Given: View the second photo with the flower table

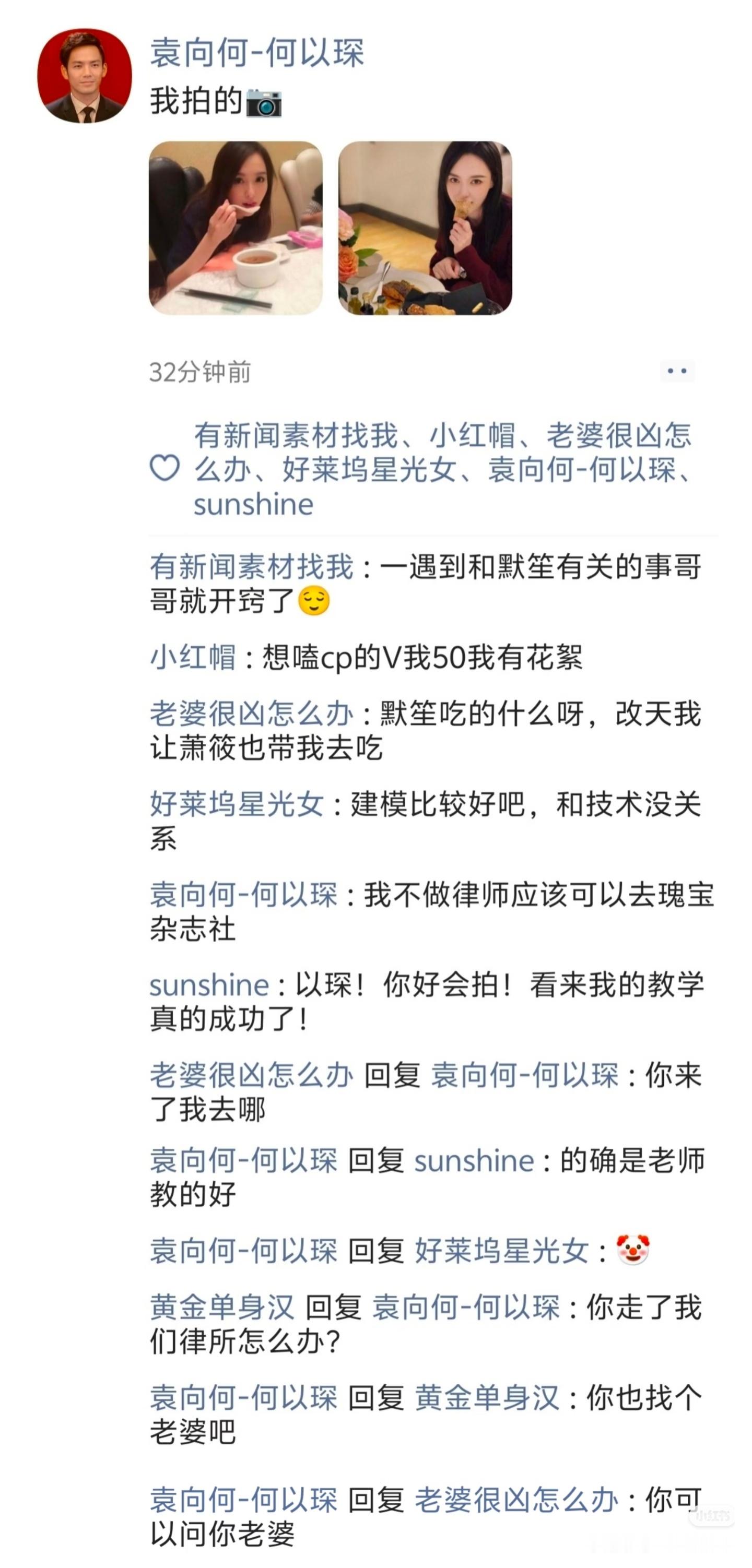Looking at the screenshot, I should (x=425, y=228).
